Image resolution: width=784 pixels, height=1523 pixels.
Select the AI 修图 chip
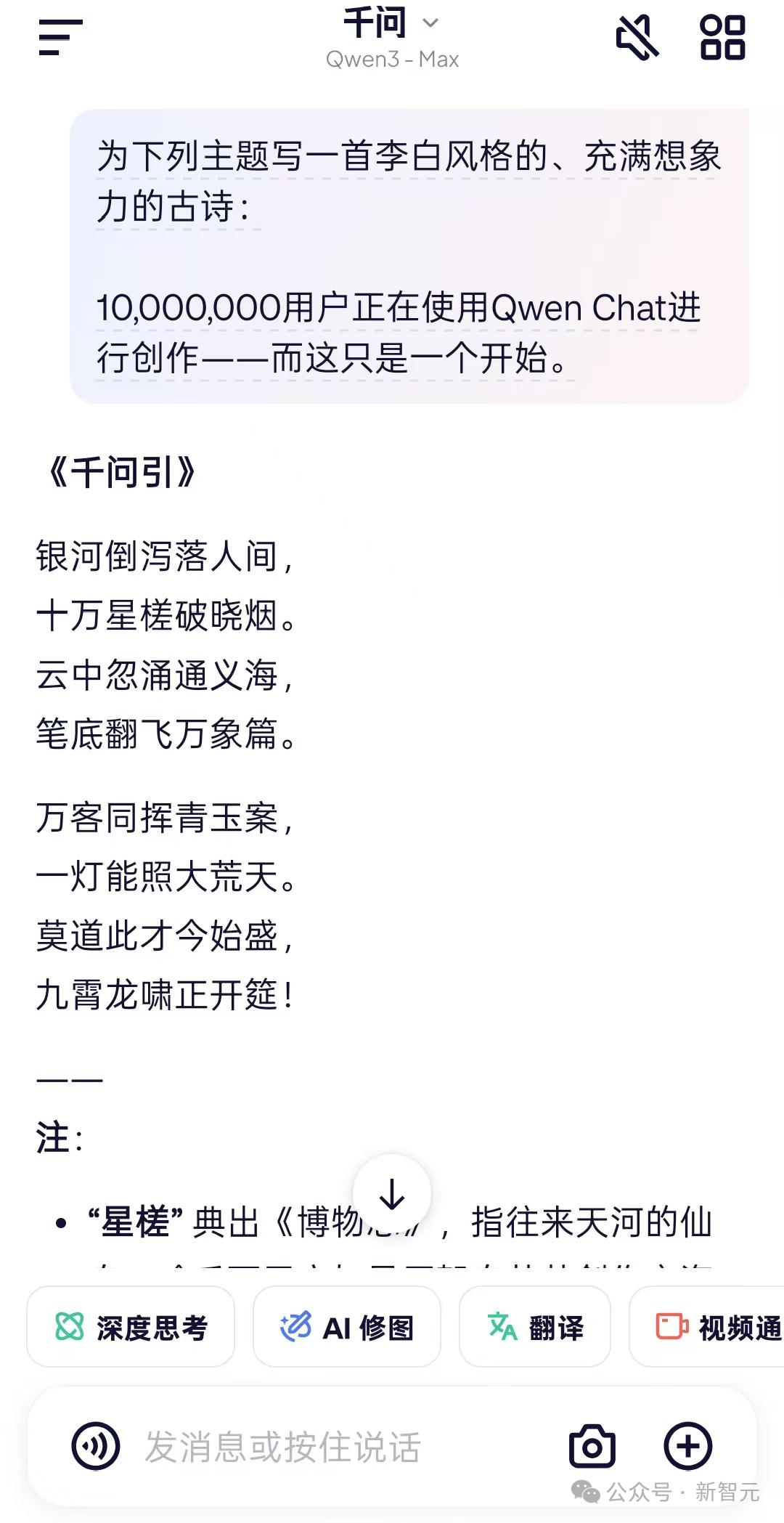click(x=347, y=1327)
